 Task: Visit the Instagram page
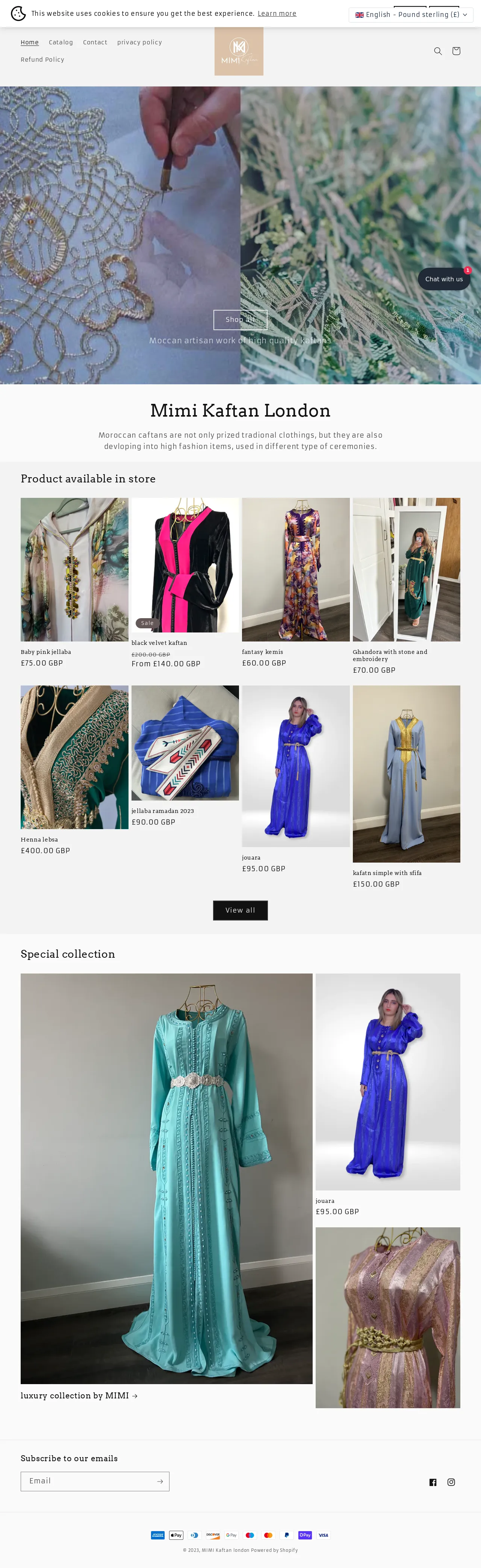451,1482
